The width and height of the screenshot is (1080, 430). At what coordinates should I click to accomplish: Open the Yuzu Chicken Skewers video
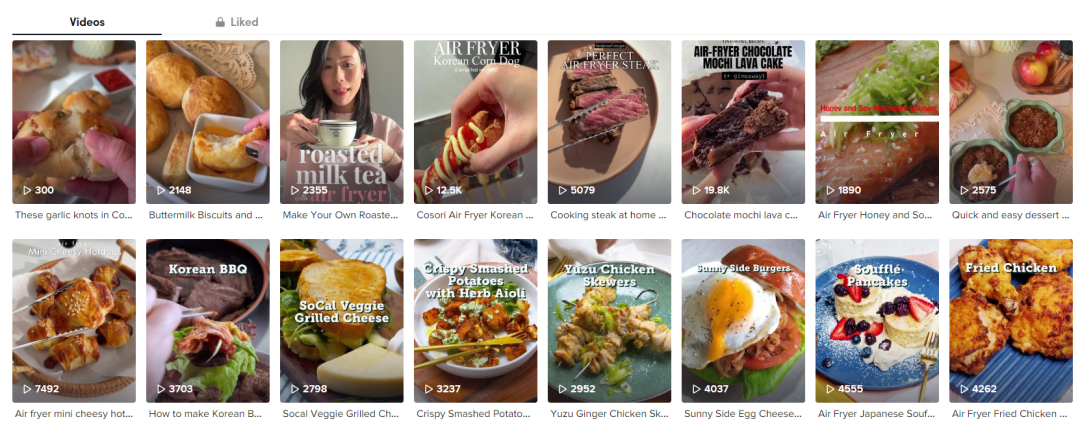(x=609, y=321)
